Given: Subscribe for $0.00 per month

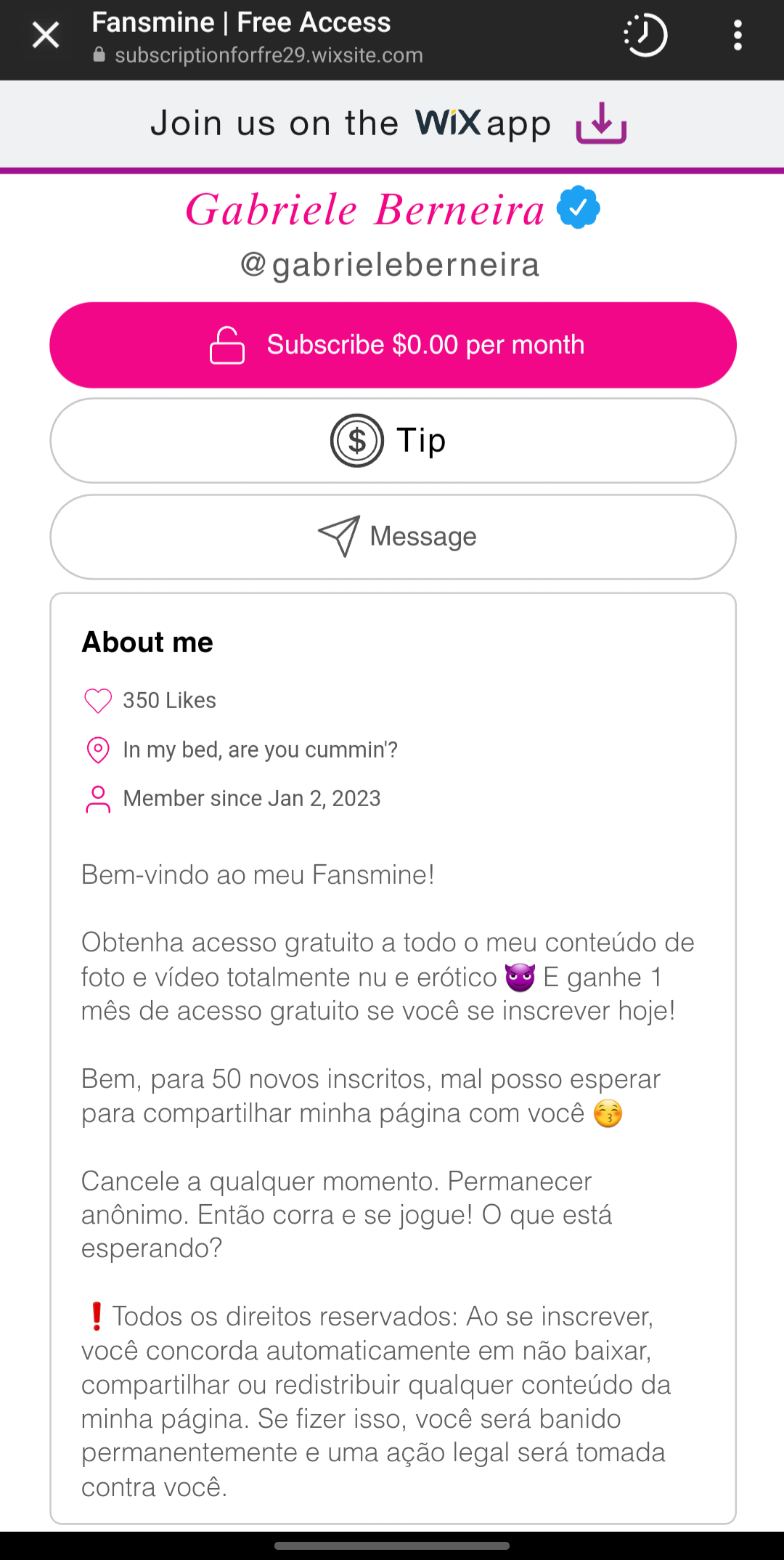Looking at the screenshot, I should (393, 345).
